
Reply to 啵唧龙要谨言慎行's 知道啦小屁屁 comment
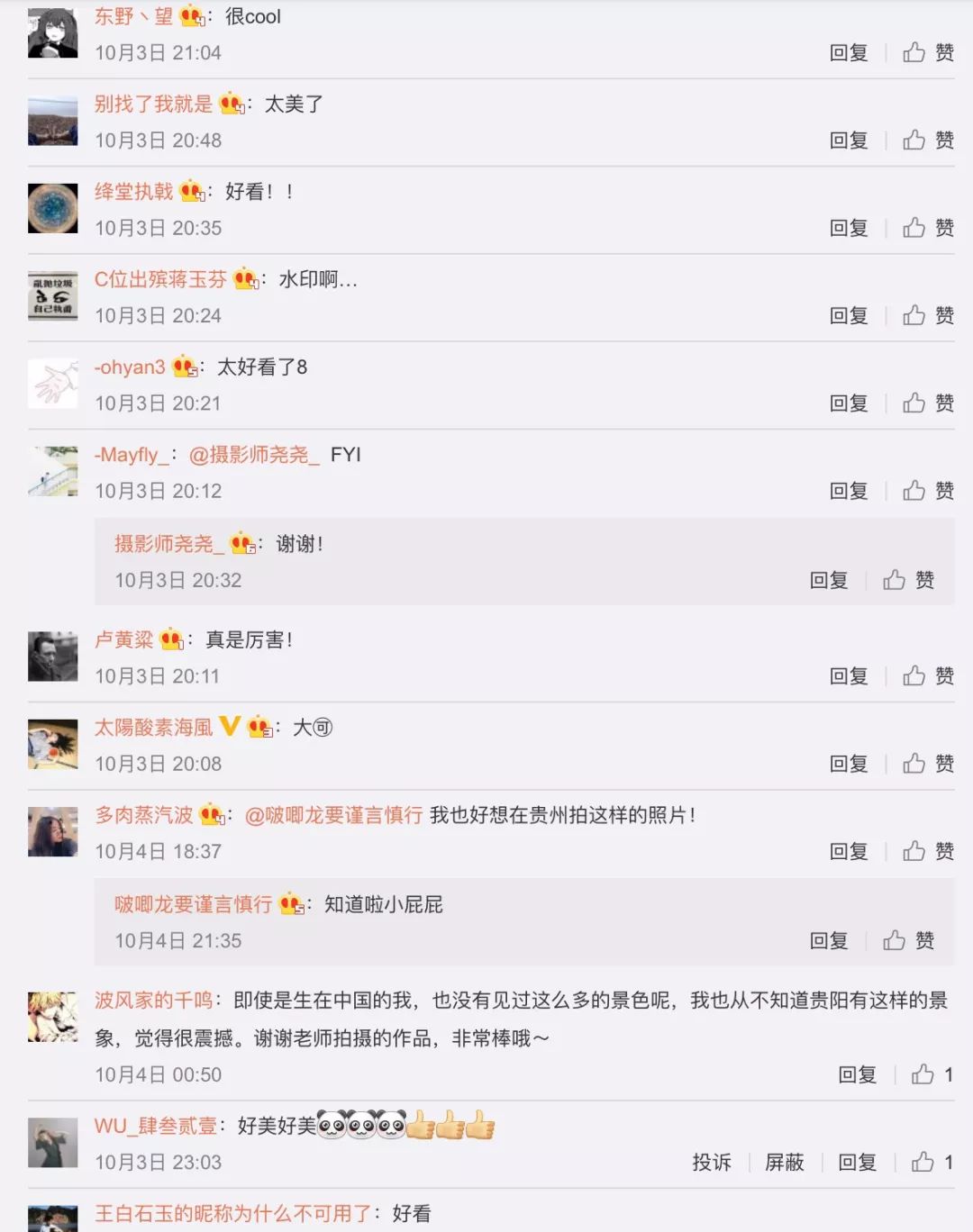click(828, 941)
